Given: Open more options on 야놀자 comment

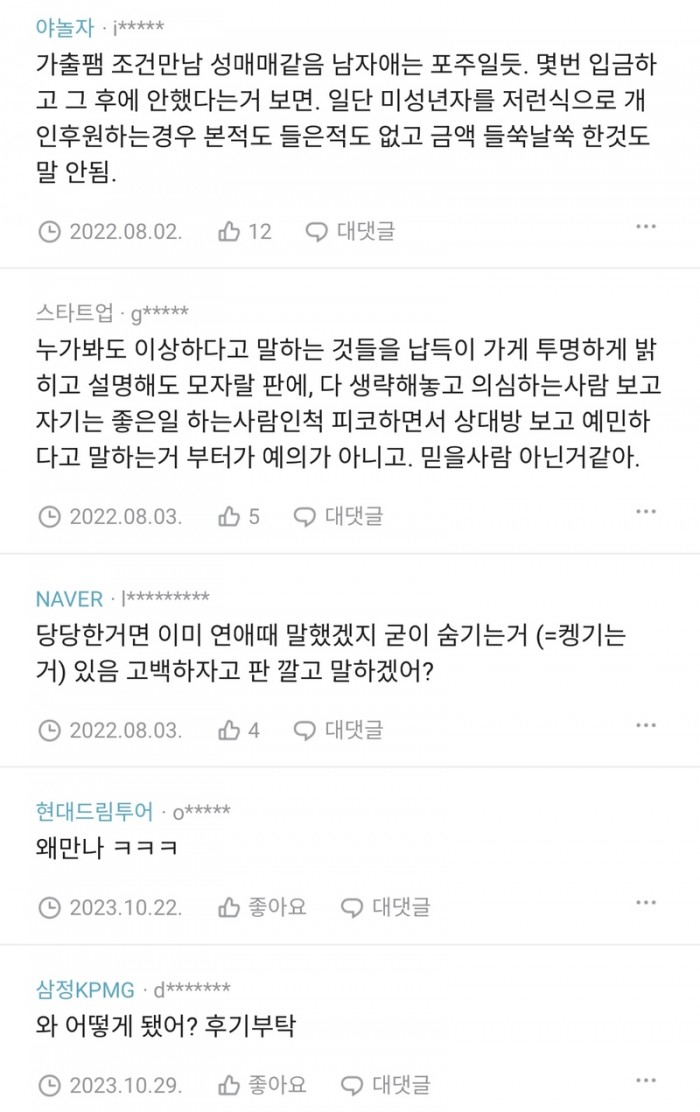Looking at the screenshot, I should point(646,226).
